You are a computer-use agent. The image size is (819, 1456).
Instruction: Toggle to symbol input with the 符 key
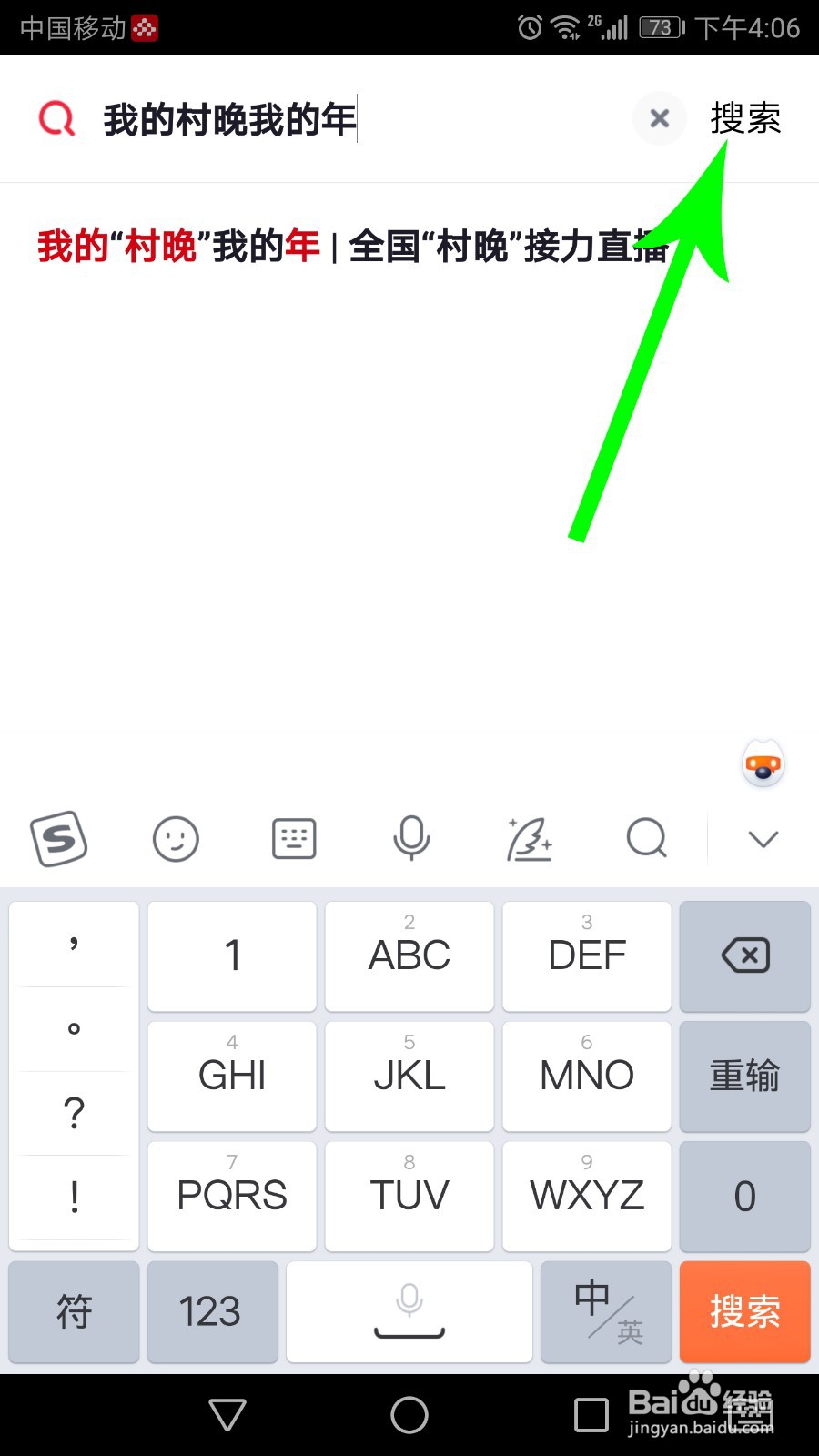(74, 1312)
